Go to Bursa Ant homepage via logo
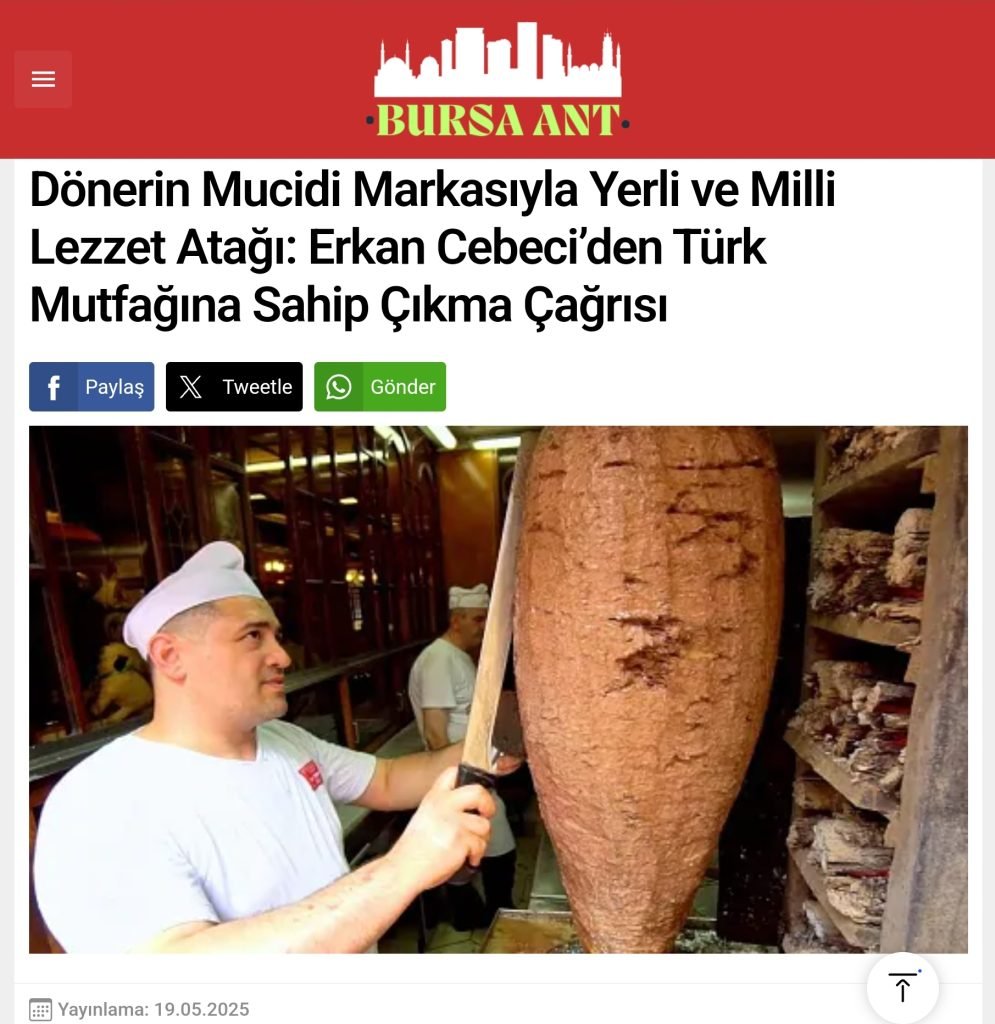The width and height of the screenshot is (995, 1024). pos(497,80)
